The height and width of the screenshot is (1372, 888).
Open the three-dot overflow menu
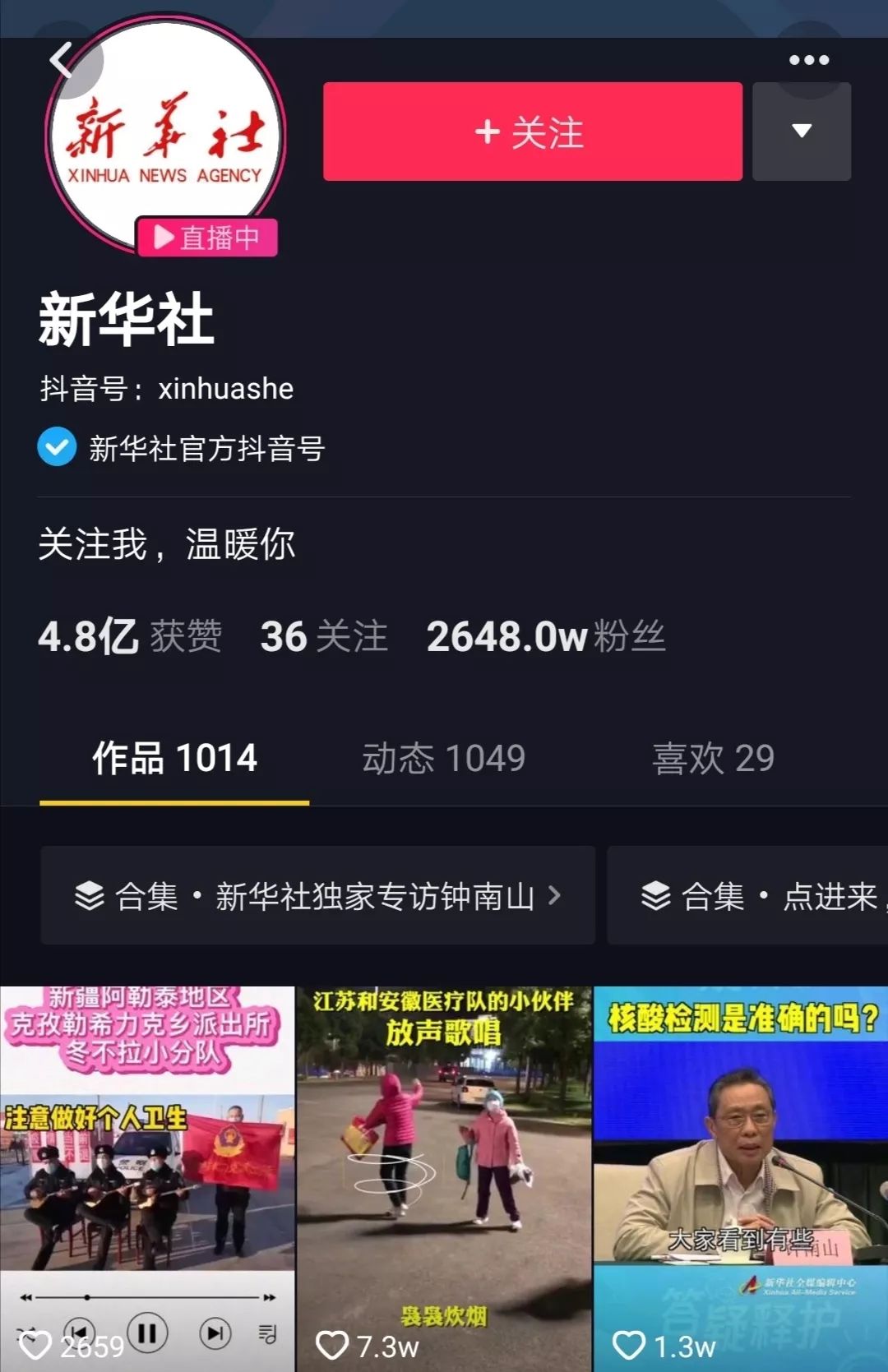(808, 60)
